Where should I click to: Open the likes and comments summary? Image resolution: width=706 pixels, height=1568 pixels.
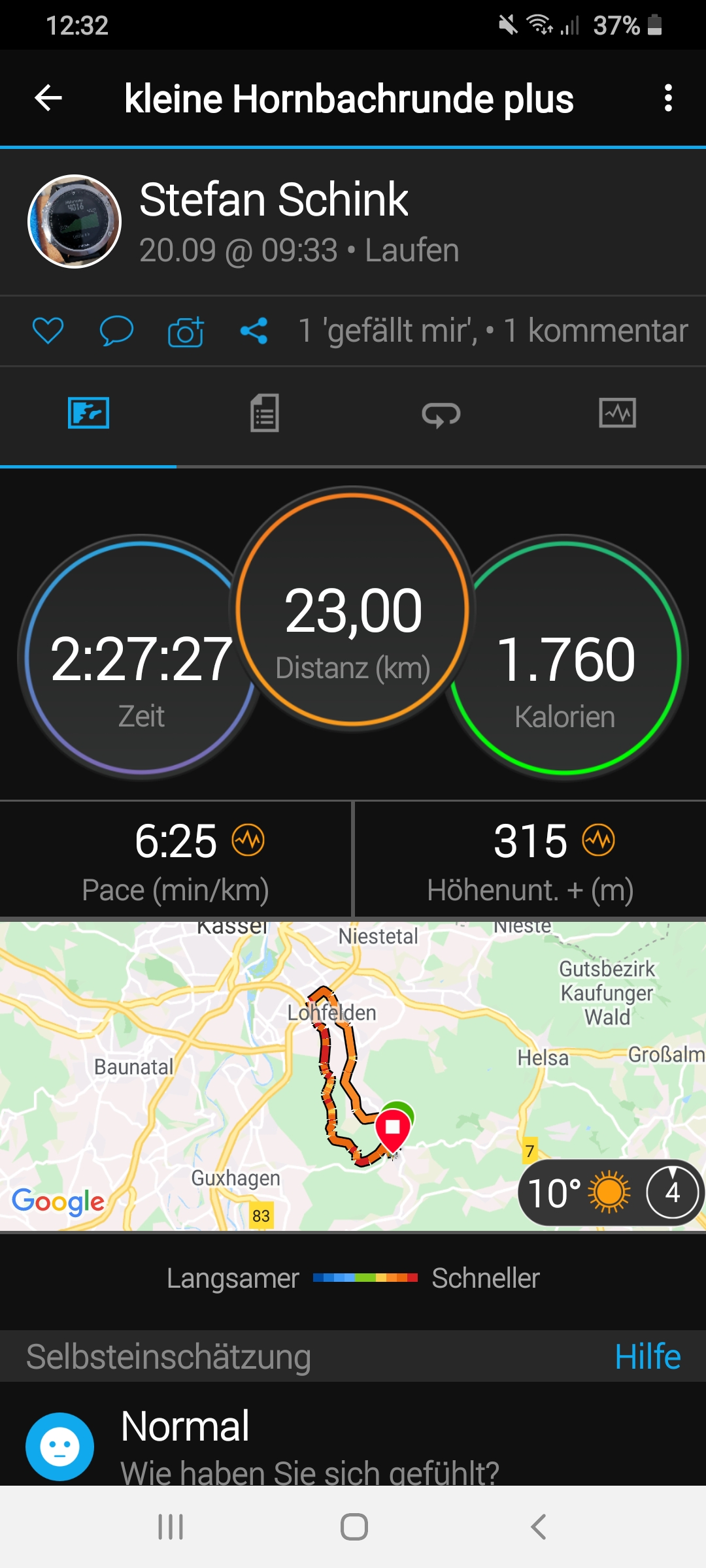click(492, 331)
